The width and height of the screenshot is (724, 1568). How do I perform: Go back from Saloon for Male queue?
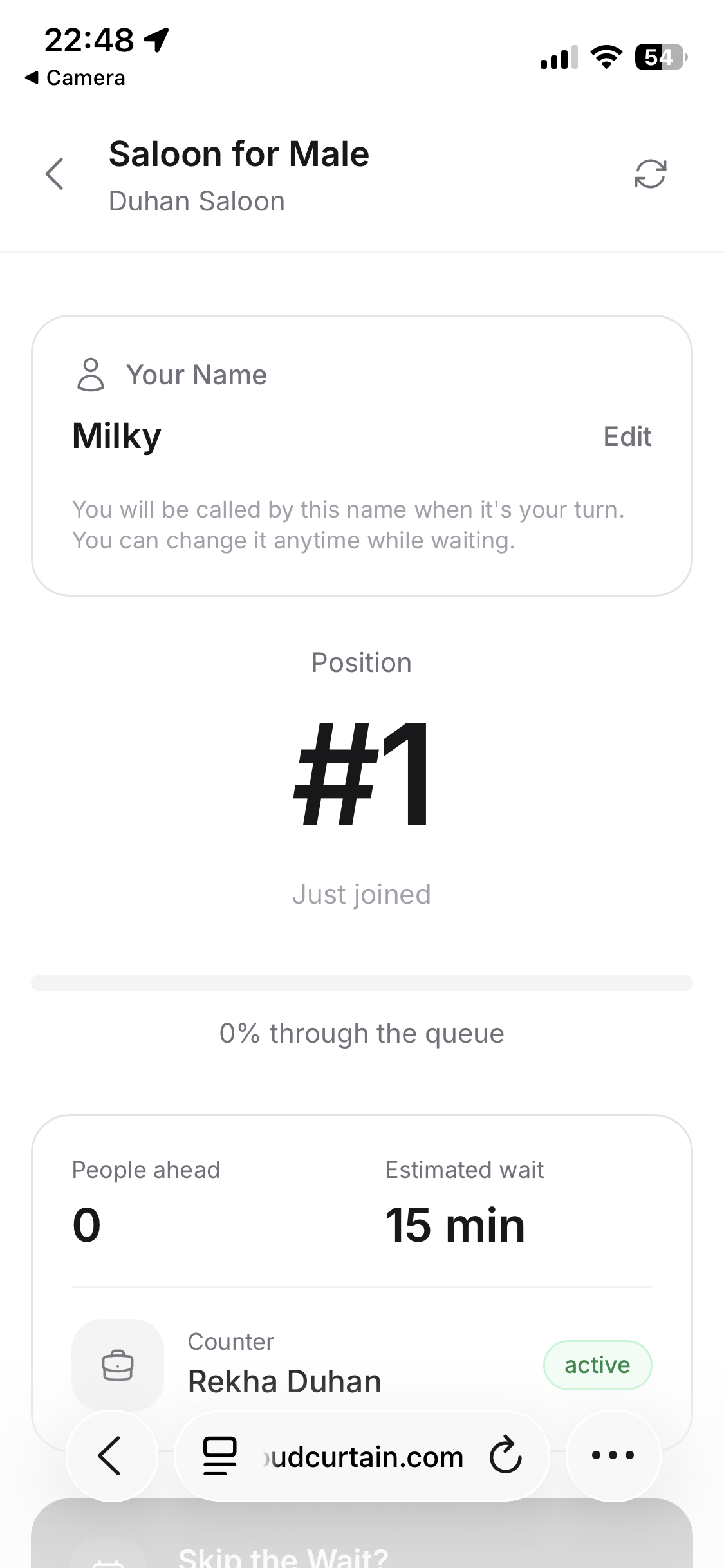click(55, 174)
